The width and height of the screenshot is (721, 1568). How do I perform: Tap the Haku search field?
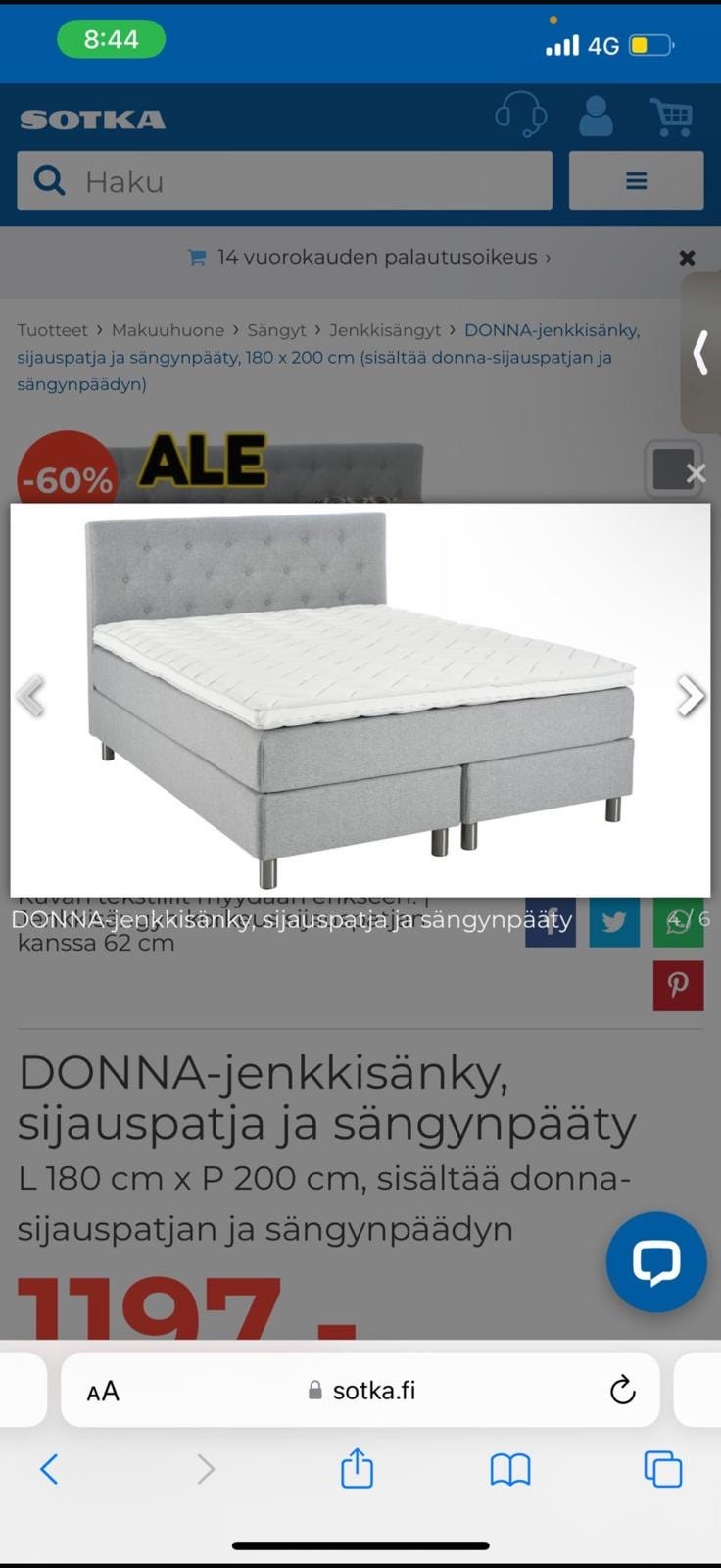284,181
